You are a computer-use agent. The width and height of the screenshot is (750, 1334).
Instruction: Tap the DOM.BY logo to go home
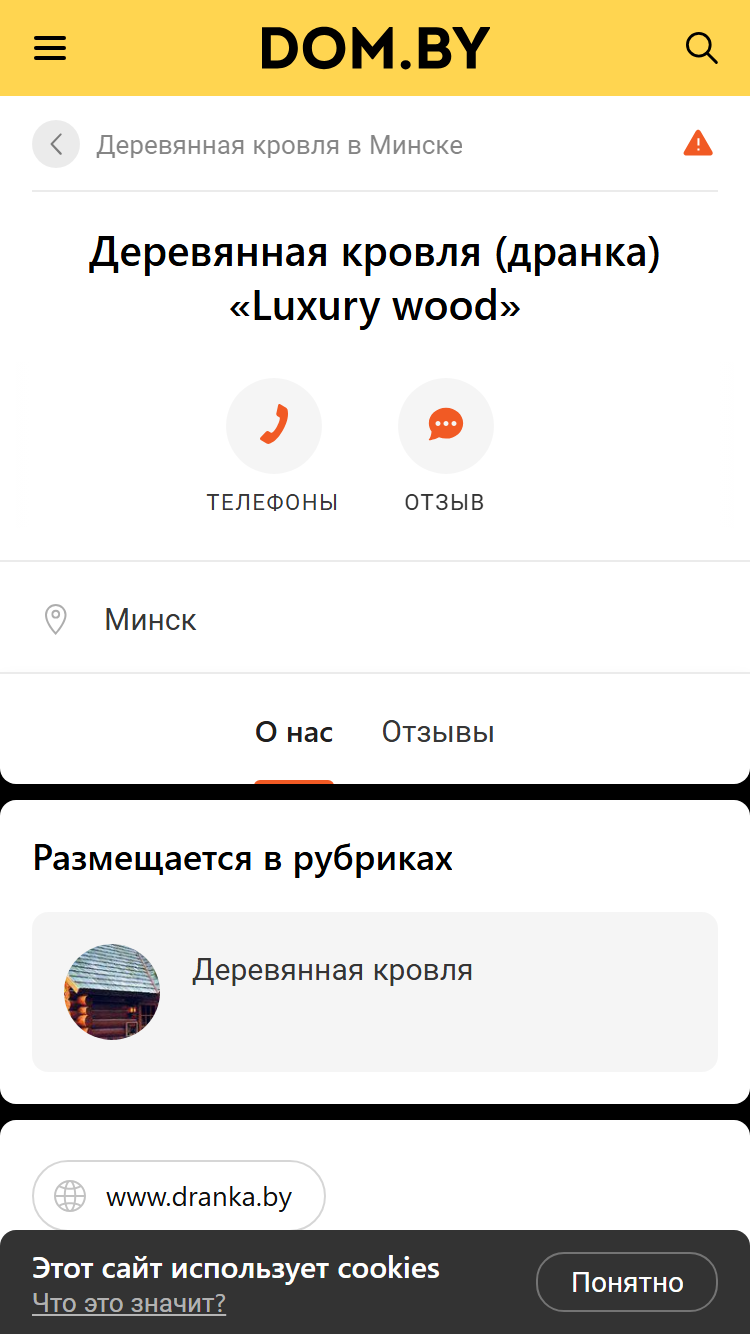[x=375, y=48]
